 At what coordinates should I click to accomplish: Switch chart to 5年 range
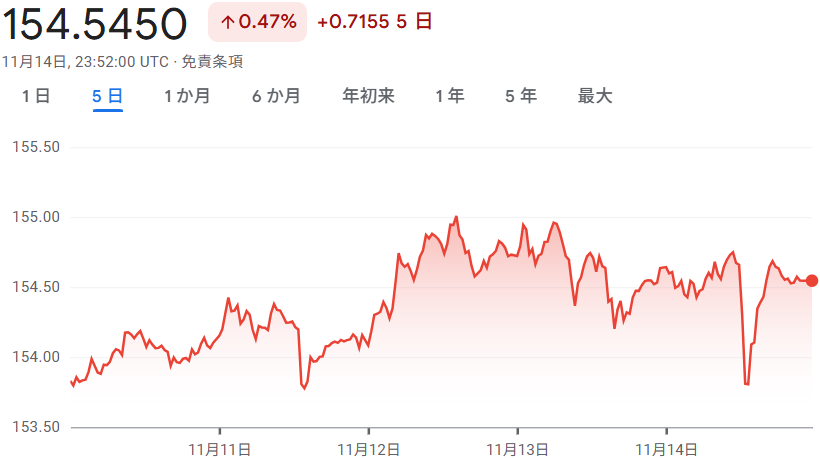pyautogui.click(x=521, y=96)
